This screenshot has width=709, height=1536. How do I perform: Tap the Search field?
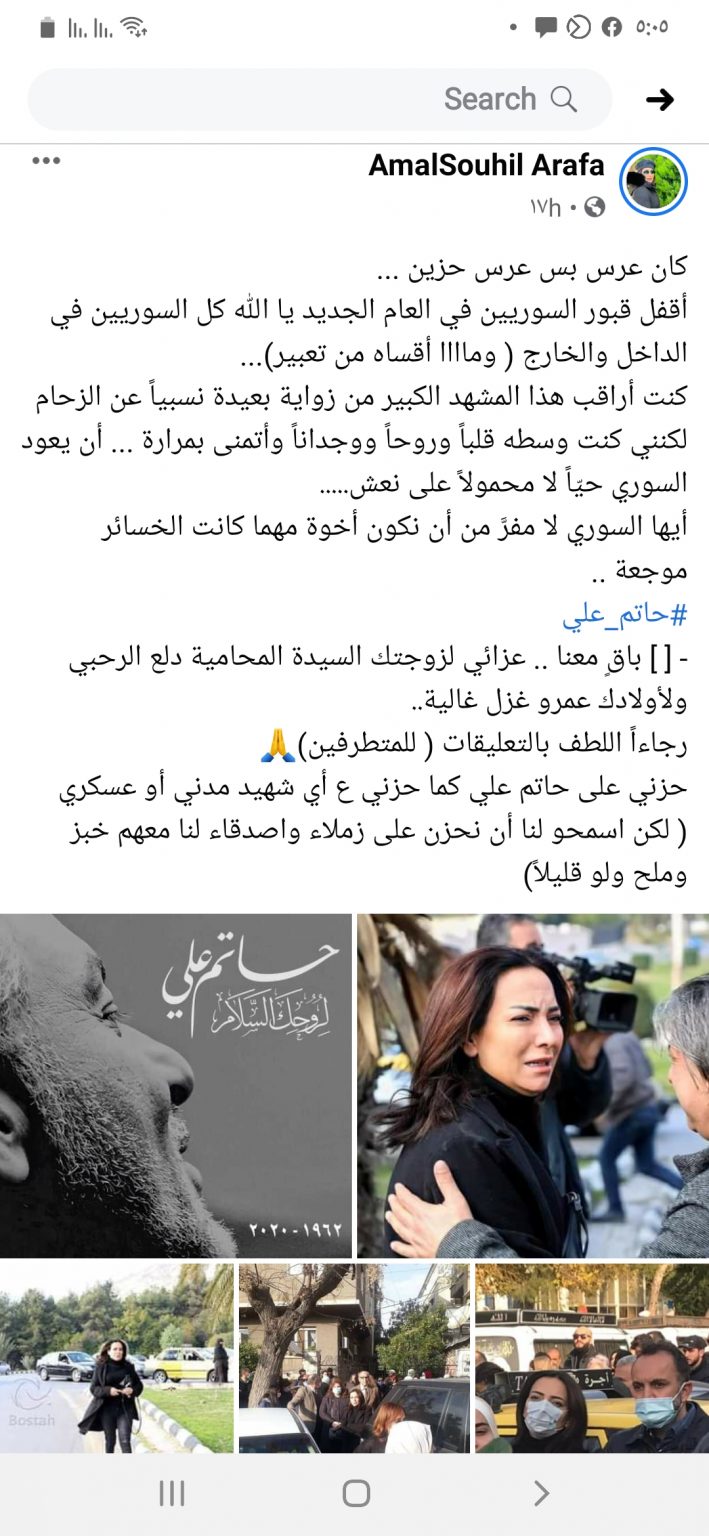click(x=320, y=99)
